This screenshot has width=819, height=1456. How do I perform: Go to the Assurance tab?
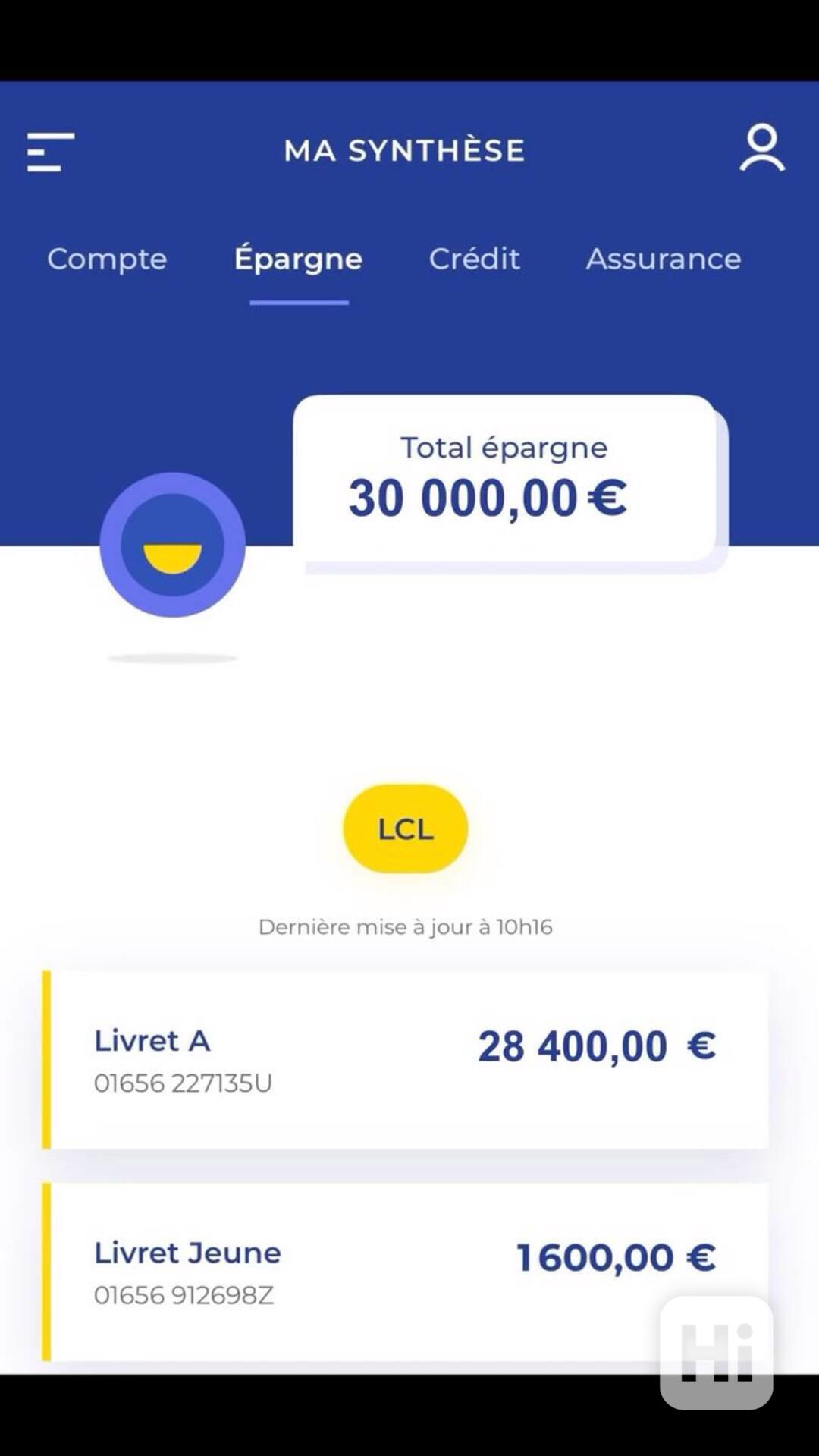pyautogui.click(x=663, y=259)
